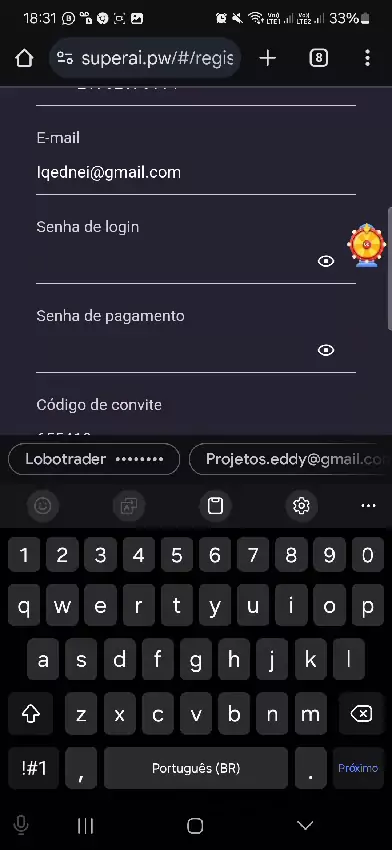Open the browser home page
This screenshot has height=850, width=392.
[24, 59]
